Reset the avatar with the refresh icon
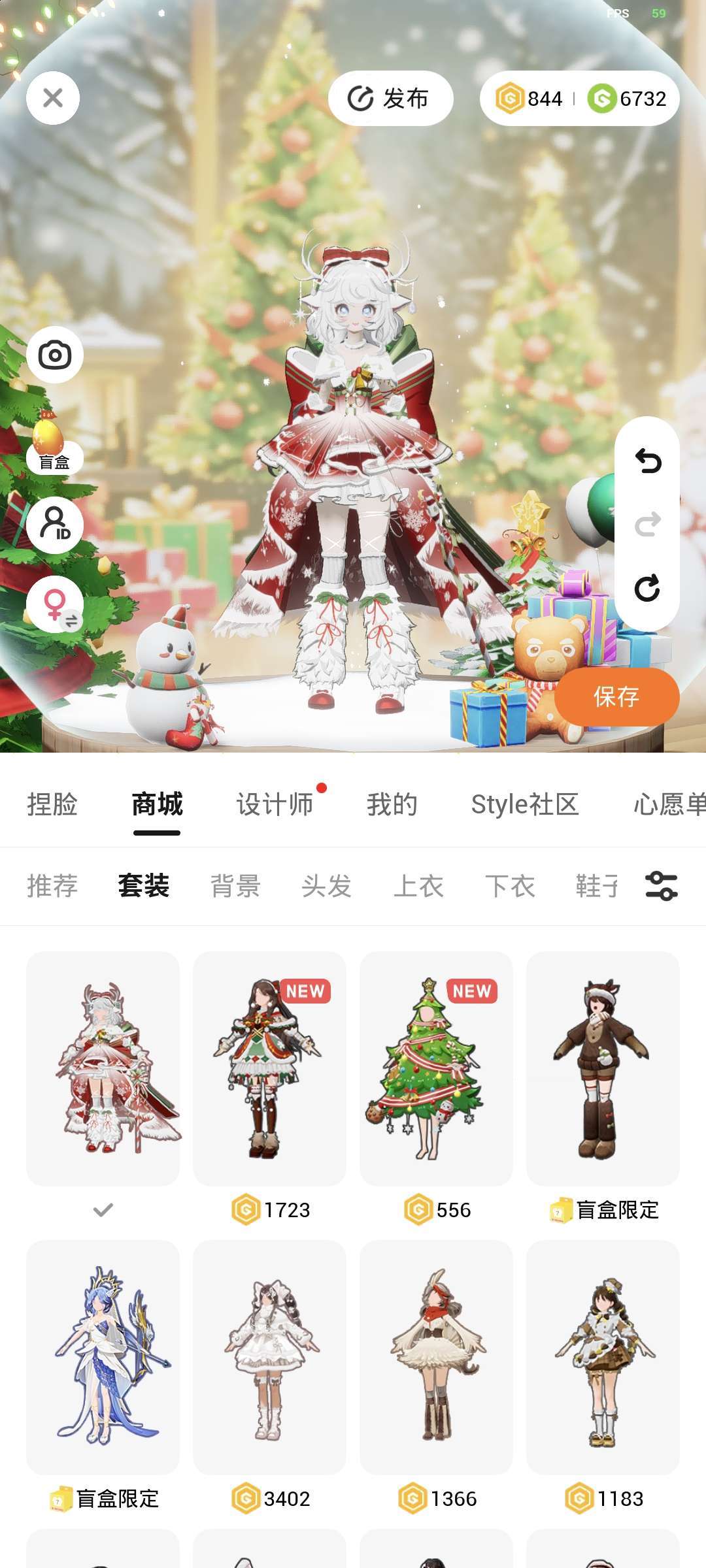The height and width of the screenshot is (1568, 706). tap(647, 588)
